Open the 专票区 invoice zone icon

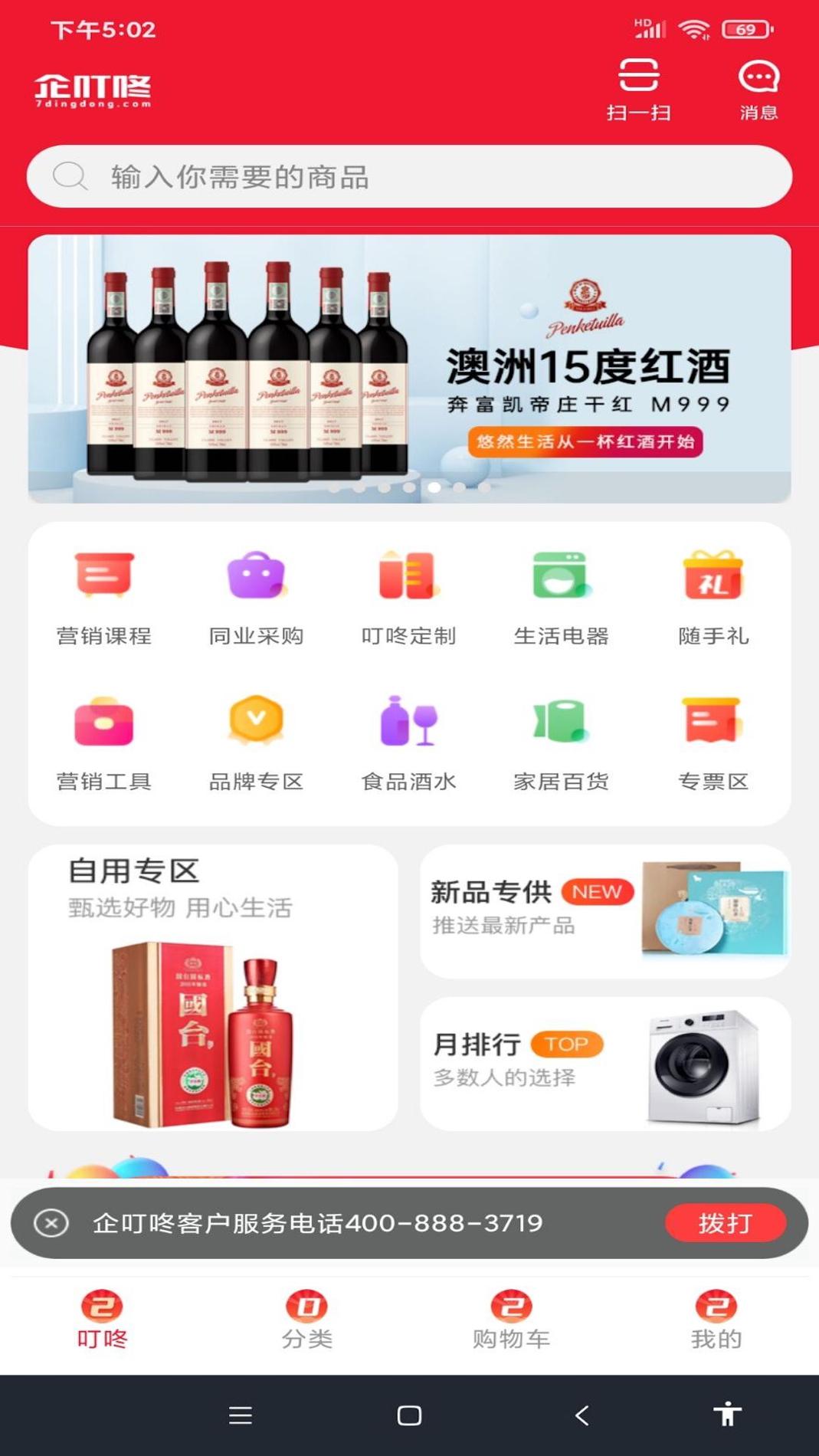coord(714,739)
